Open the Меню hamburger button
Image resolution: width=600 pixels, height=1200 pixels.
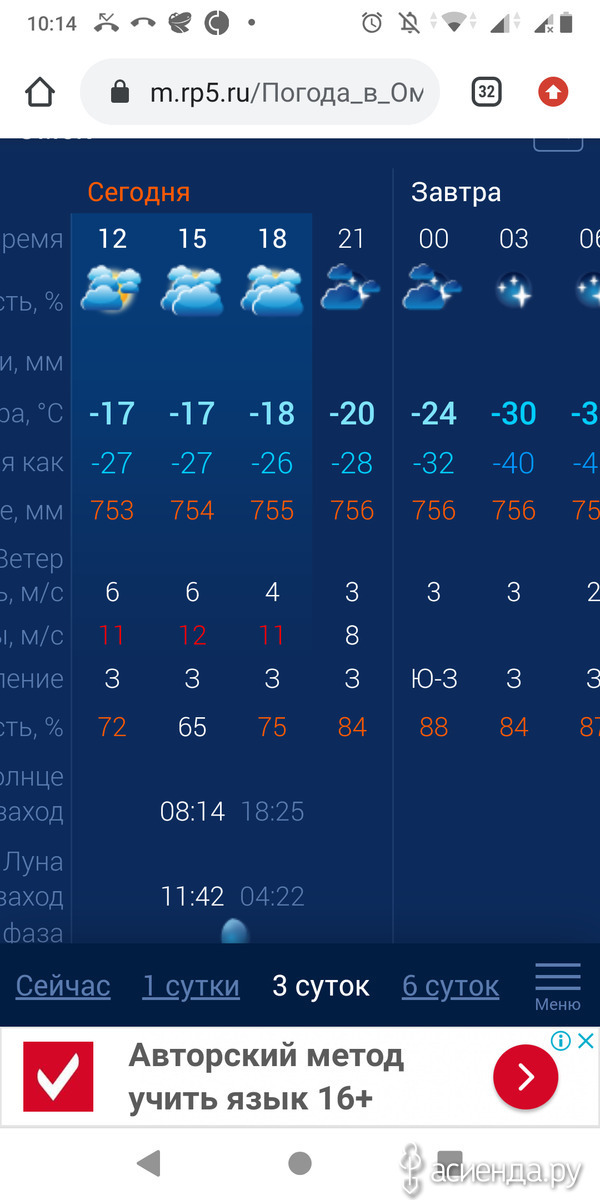point(557,986)
